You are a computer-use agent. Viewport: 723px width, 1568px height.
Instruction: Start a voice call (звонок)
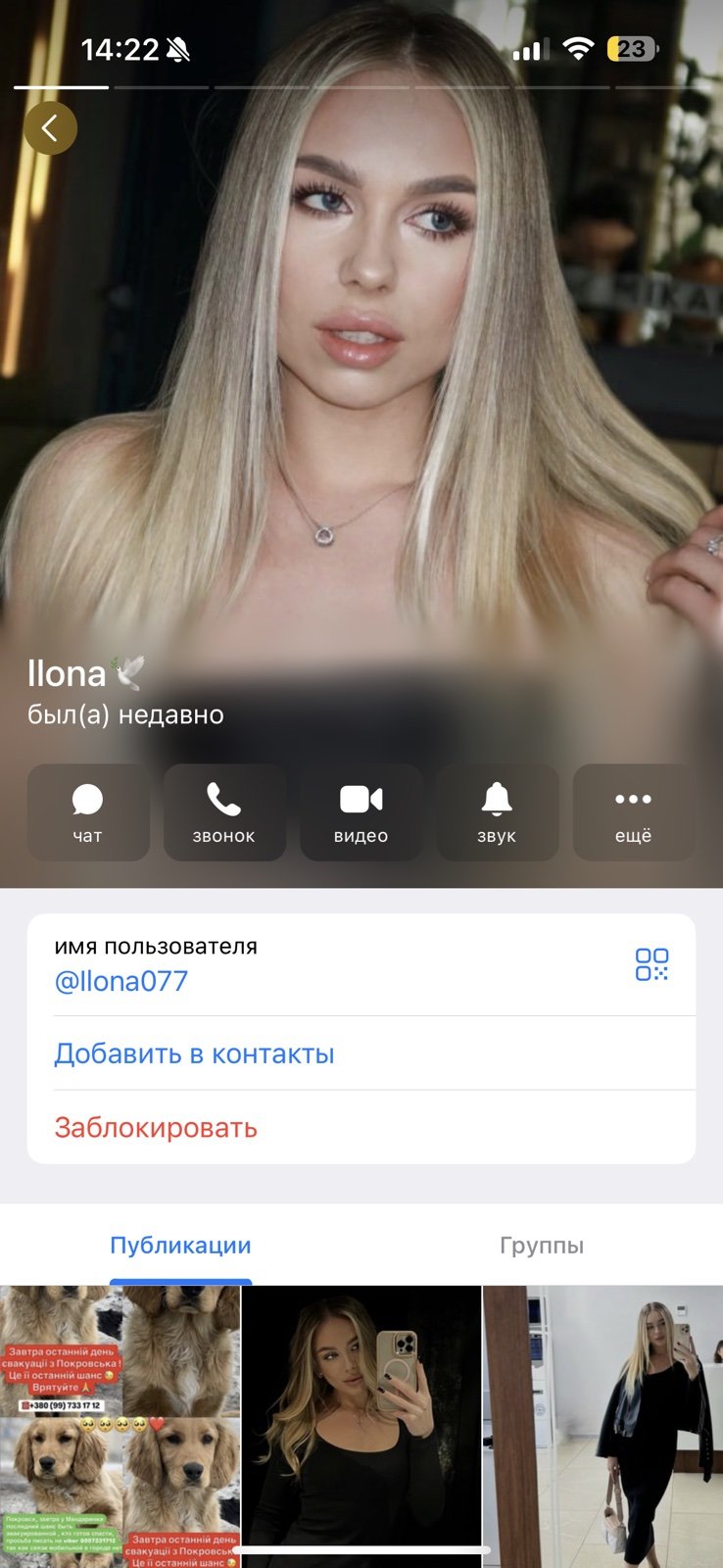pos(224,812)
